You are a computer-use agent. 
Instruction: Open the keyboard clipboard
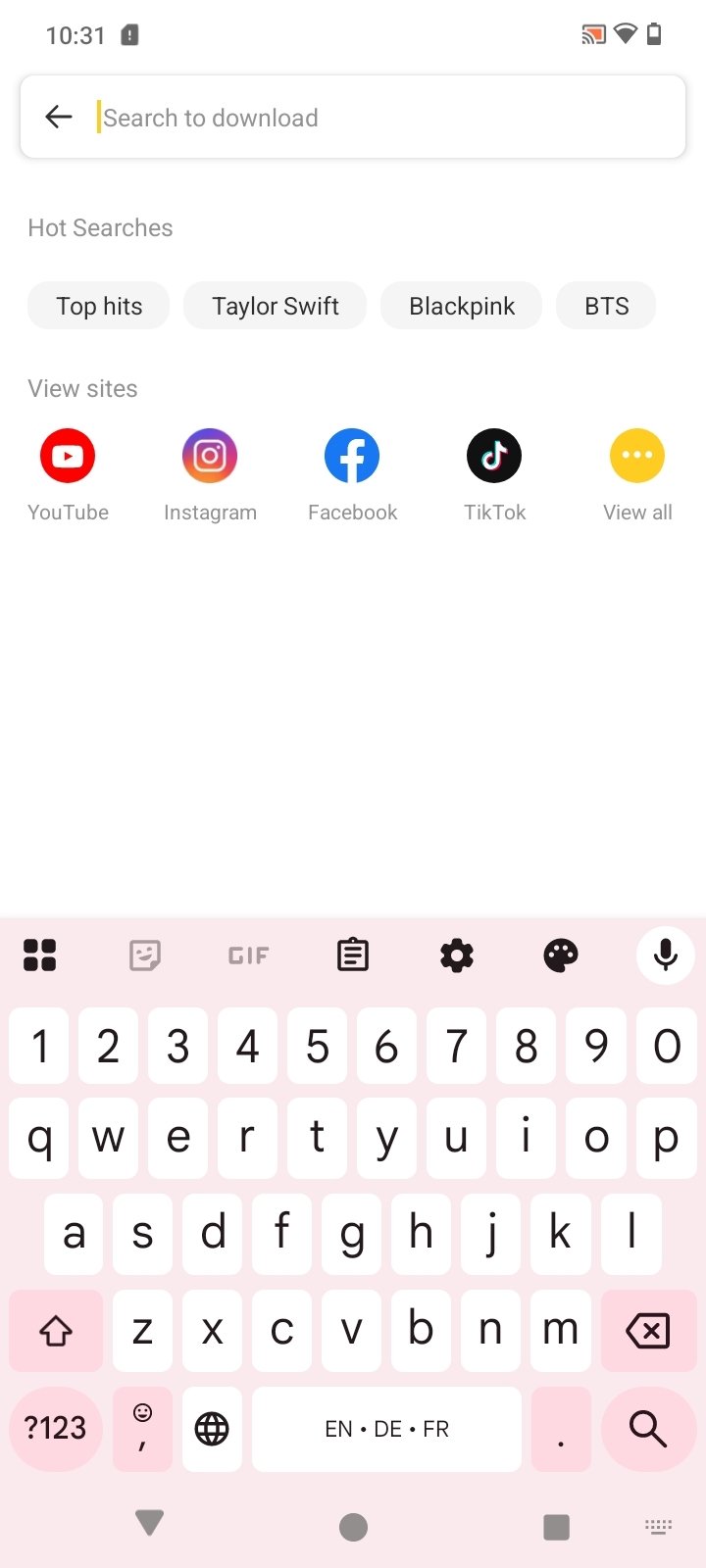[353, 955]
